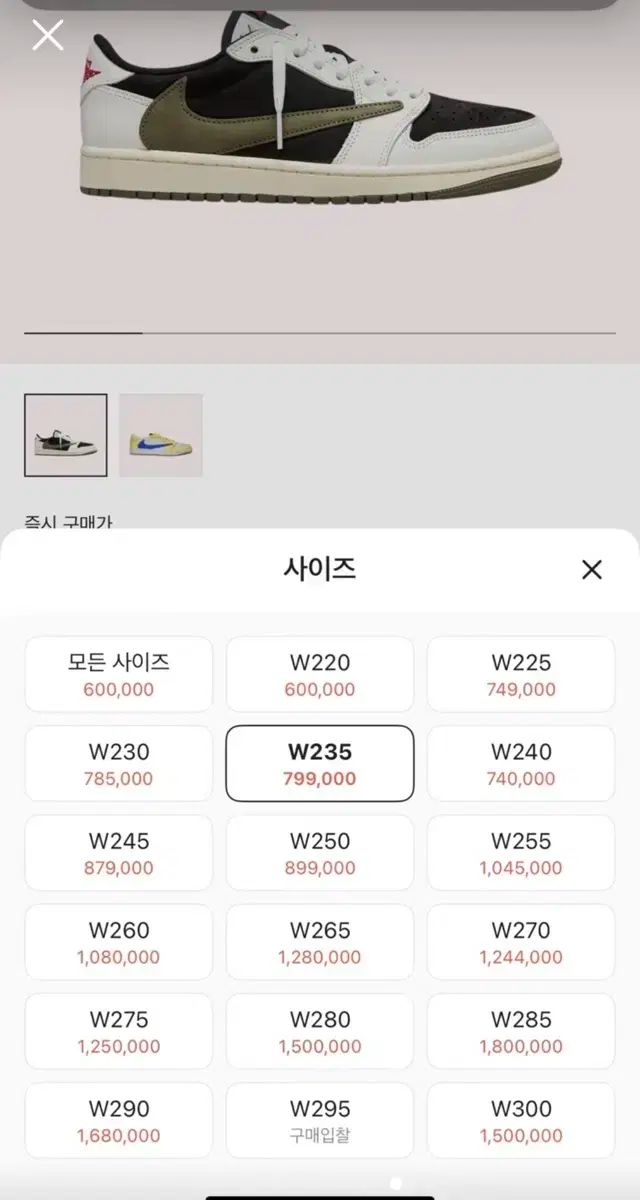Image resolution: width=640 pixels, height=1200 pixels.
Task: Select size W265
Action: tap(320, 942)
